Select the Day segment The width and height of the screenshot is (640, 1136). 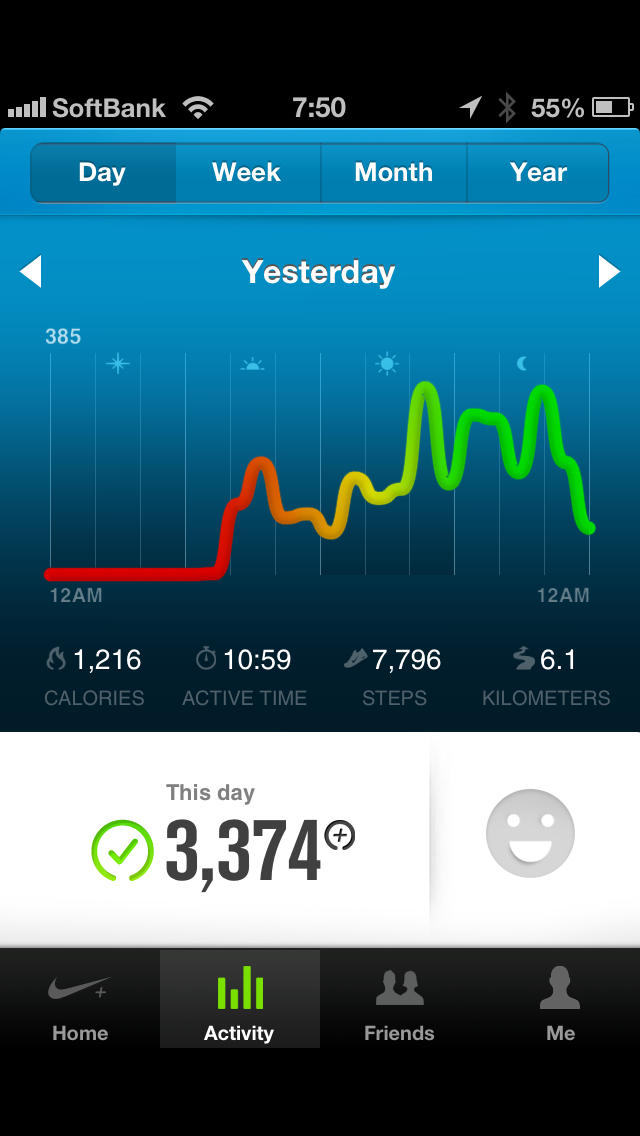103,173
